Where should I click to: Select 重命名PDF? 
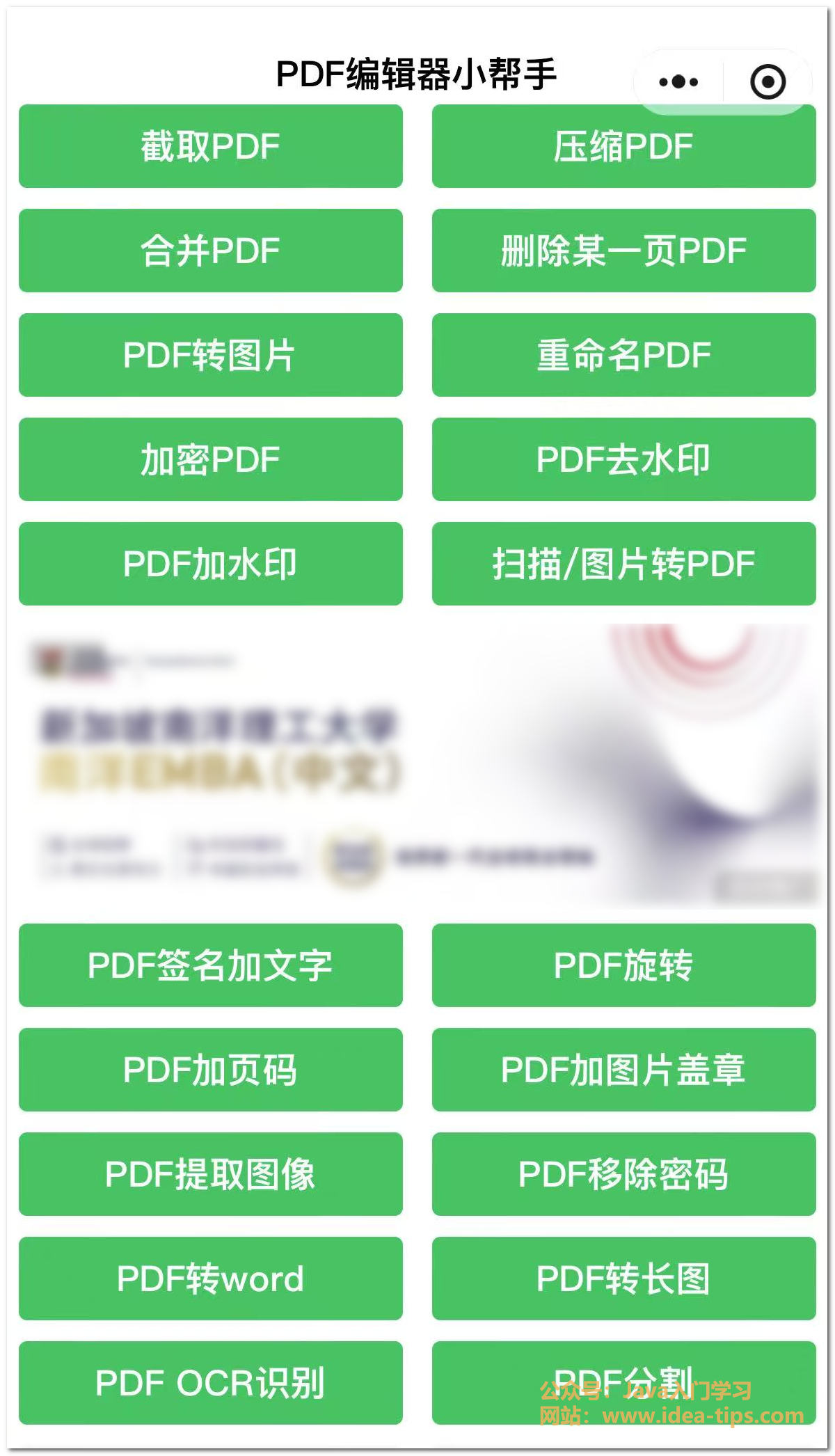(x=623, y=355)
